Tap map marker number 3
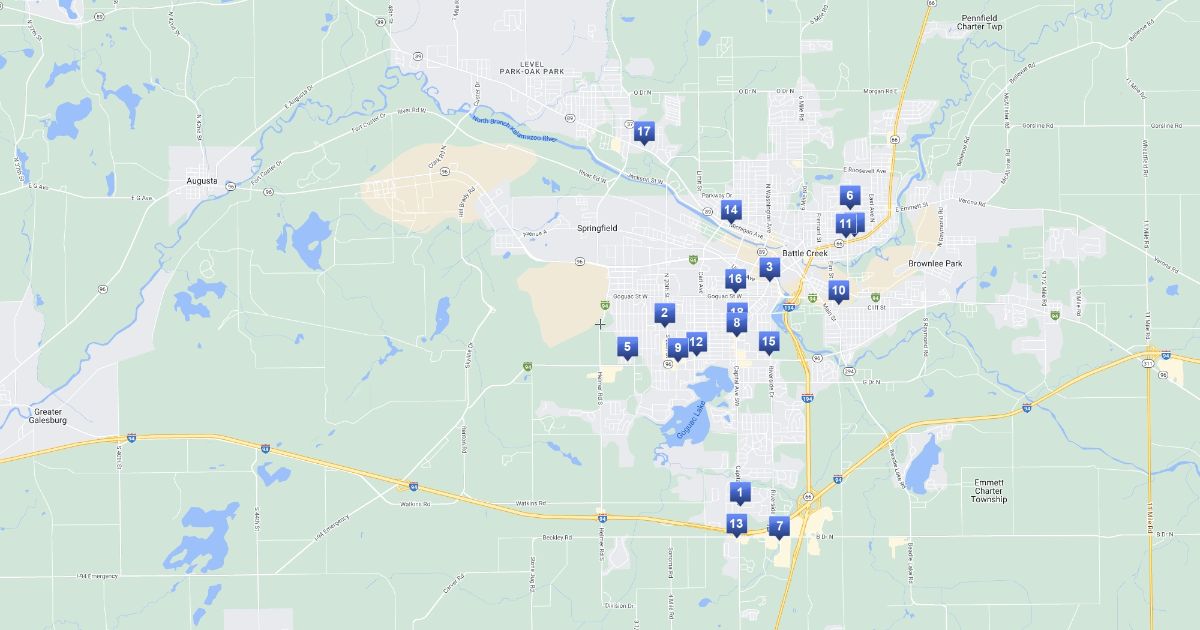This screenshot has height=630, width=1200. click(769, 267)
